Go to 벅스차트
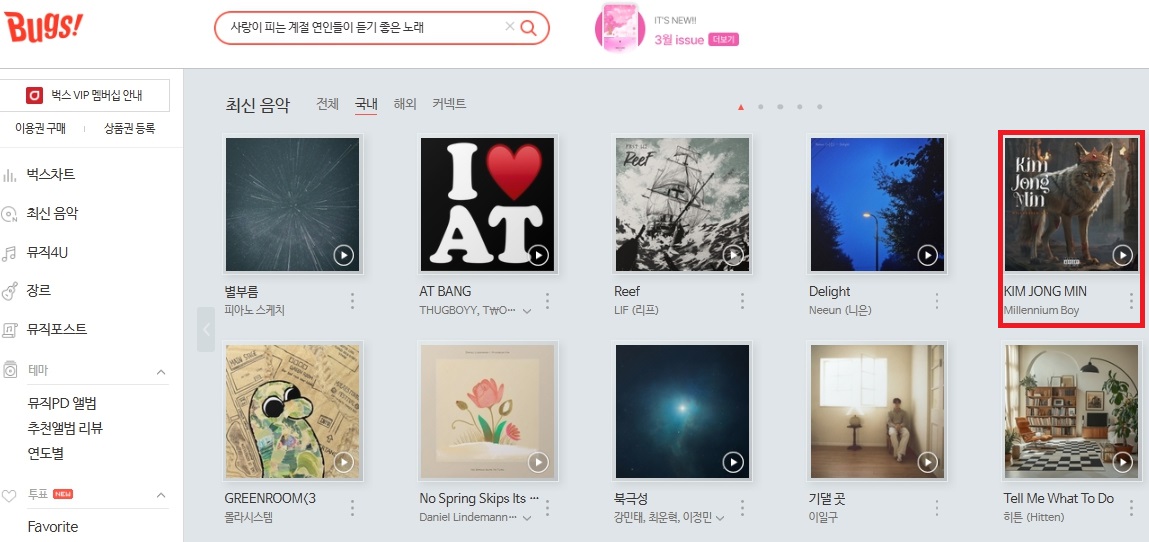The width and height of the screenshot is (1149, 542). 51,175
